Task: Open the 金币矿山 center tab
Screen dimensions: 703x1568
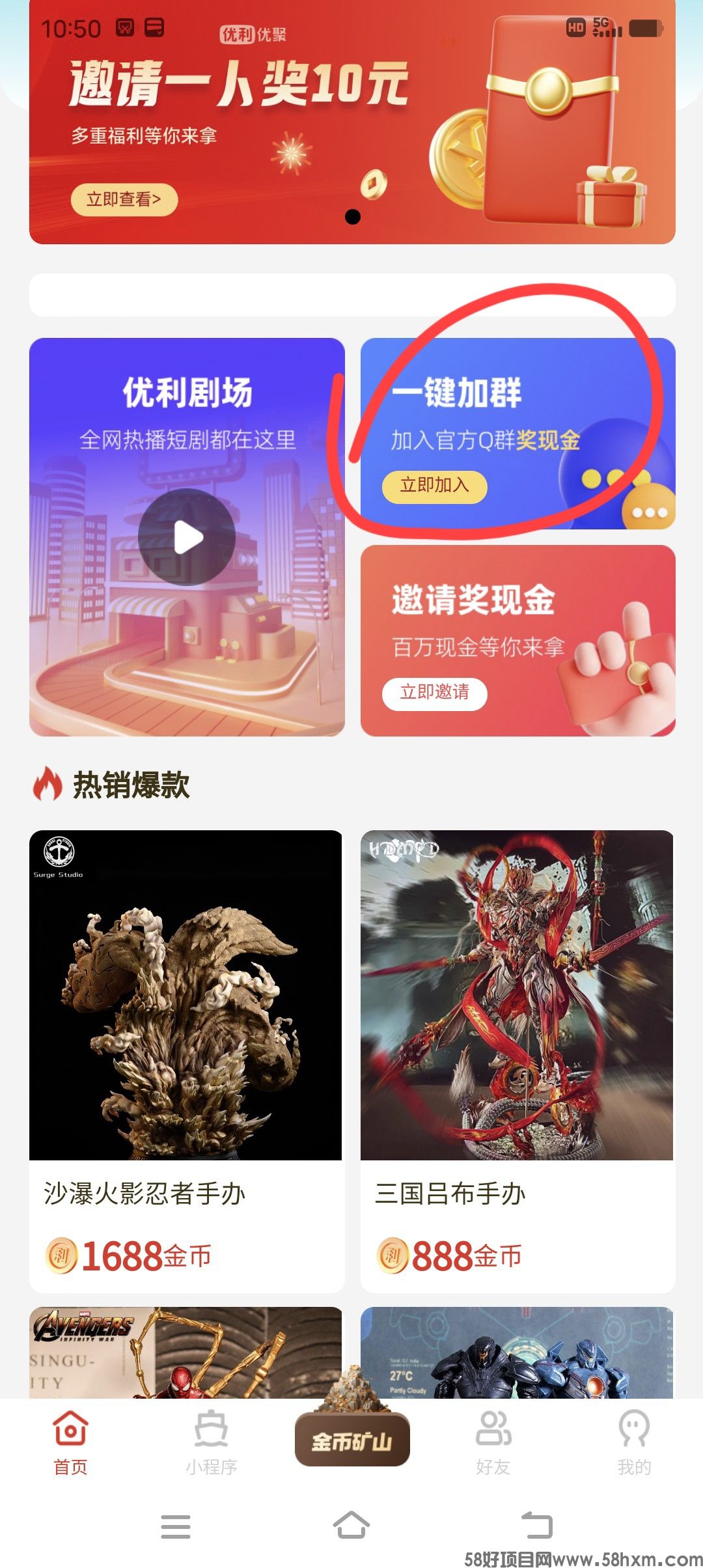Action: click(352, 1440)
